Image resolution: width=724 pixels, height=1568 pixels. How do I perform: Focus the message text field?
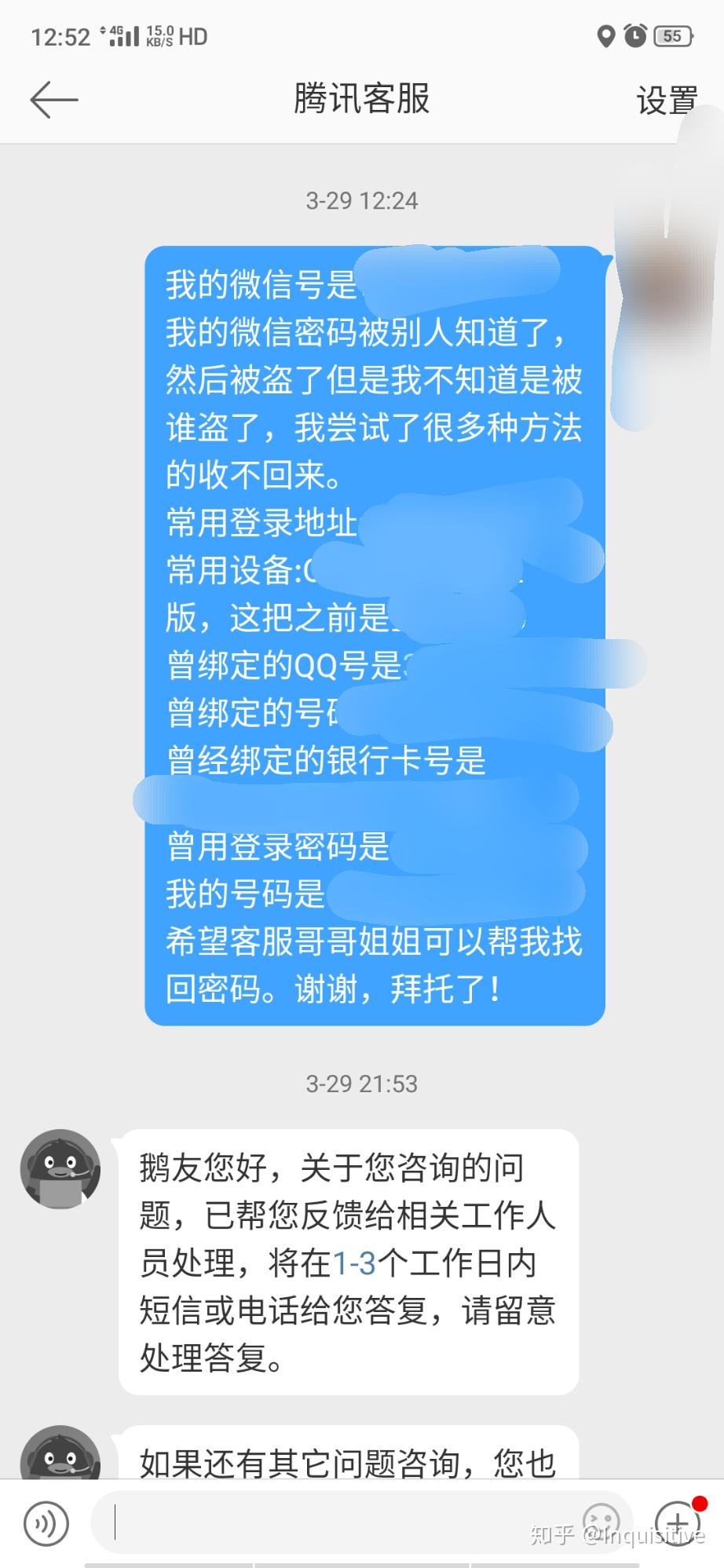(x=338, y=1522)
